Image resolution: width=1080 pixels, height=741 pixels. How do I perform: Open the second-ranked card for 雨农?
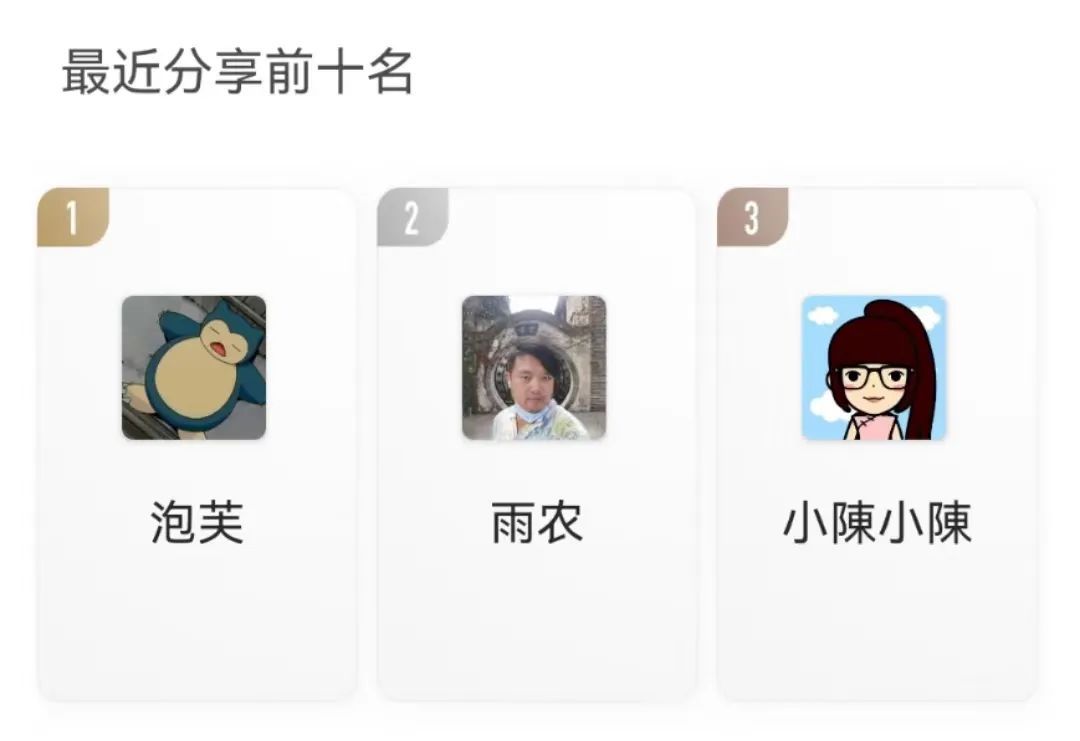click(x=536, y=444)
